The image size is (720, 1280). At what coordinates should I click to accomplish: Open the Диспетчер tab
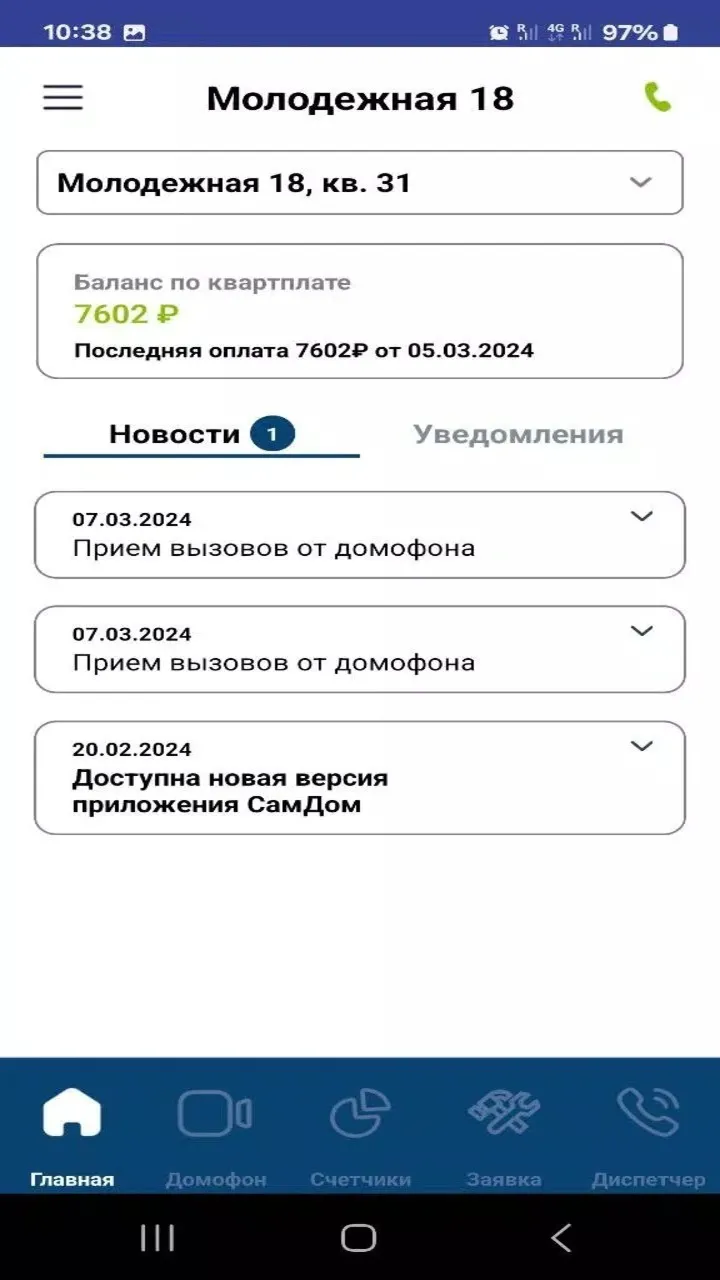tap(648, 1135)
